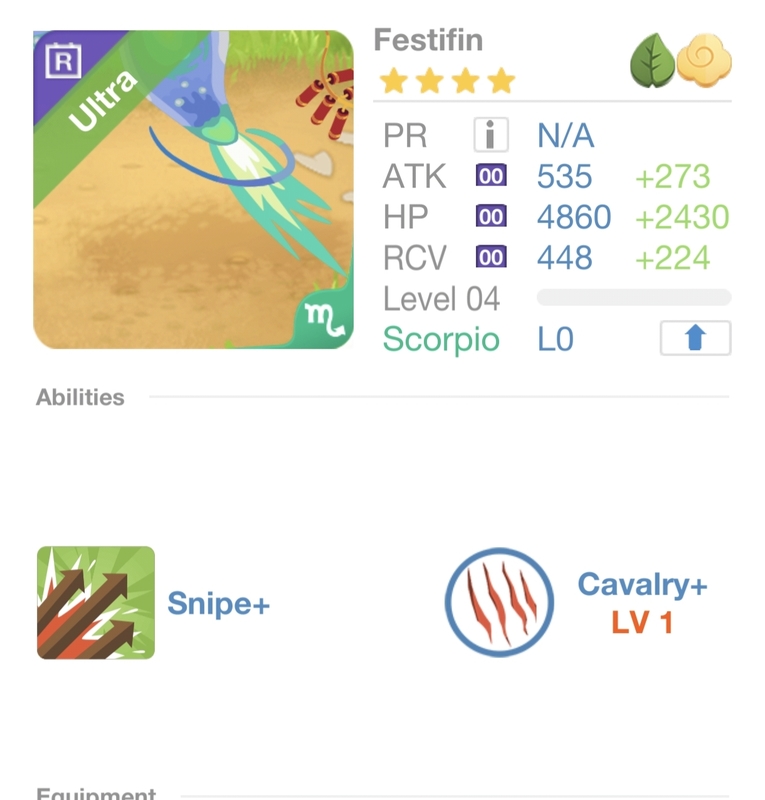Upgrade the Scorpio zodiac level
765x800 pixels.
(x=695, y=339)
